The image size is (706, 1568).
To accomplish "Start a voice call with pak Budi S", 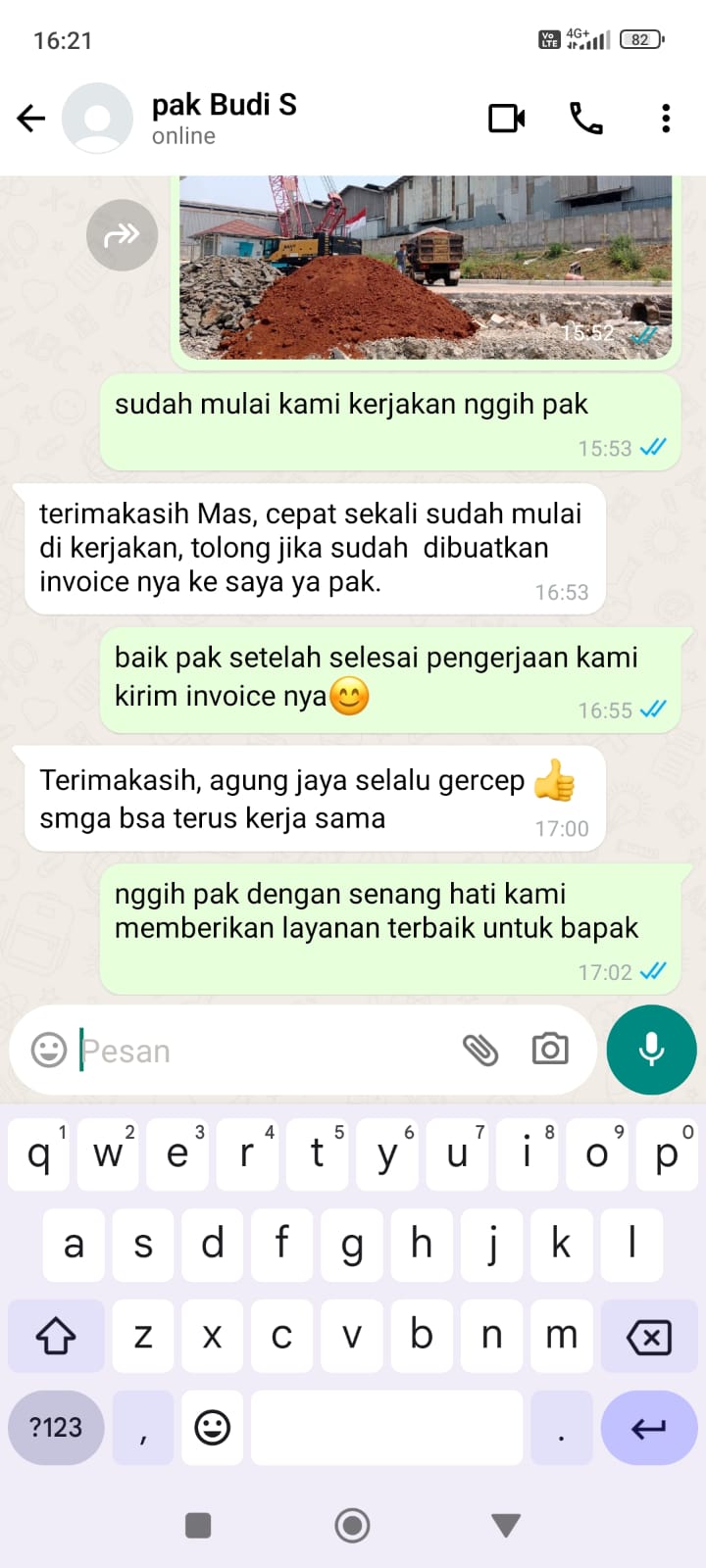I will pyautogui.click(x=586, y=119).
